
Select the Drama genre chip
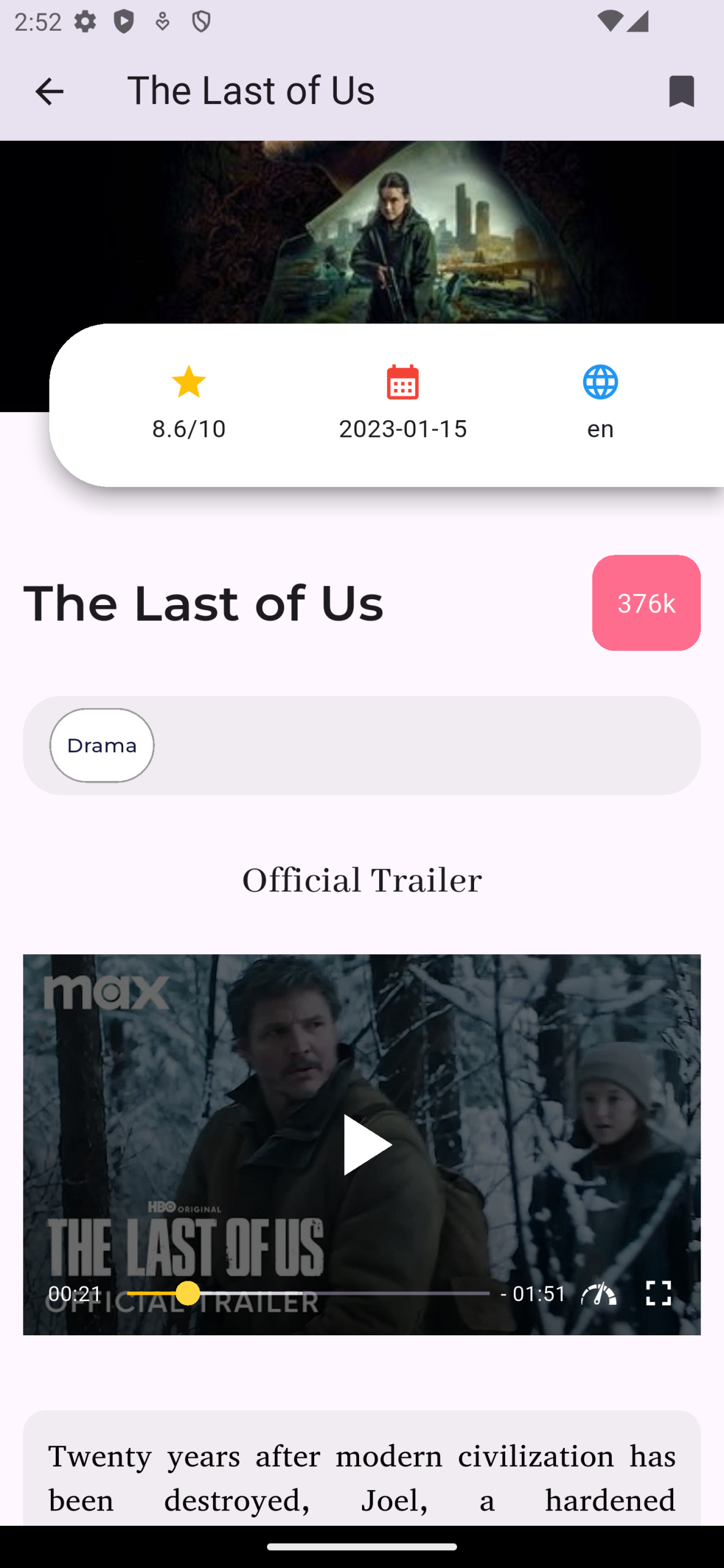tap(102, 745)
